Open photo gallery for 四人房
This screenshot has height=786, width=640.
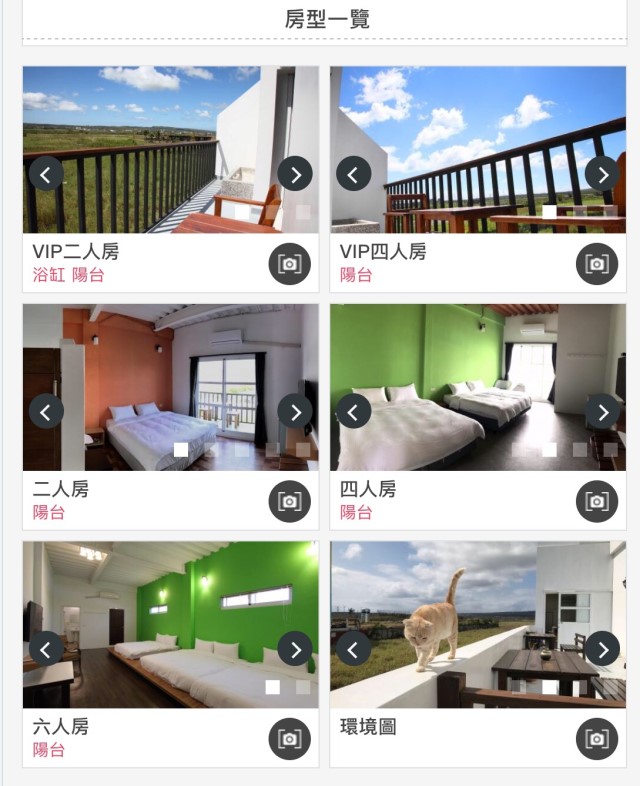tap(597, 501)
